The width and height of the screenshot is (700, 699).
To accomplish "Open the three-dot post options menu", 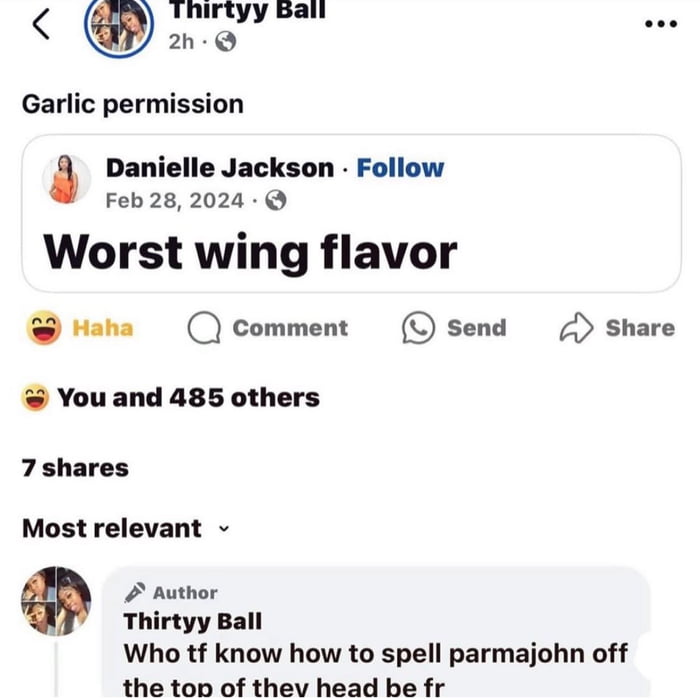I will pyautogui.click(x=661, y=25).
